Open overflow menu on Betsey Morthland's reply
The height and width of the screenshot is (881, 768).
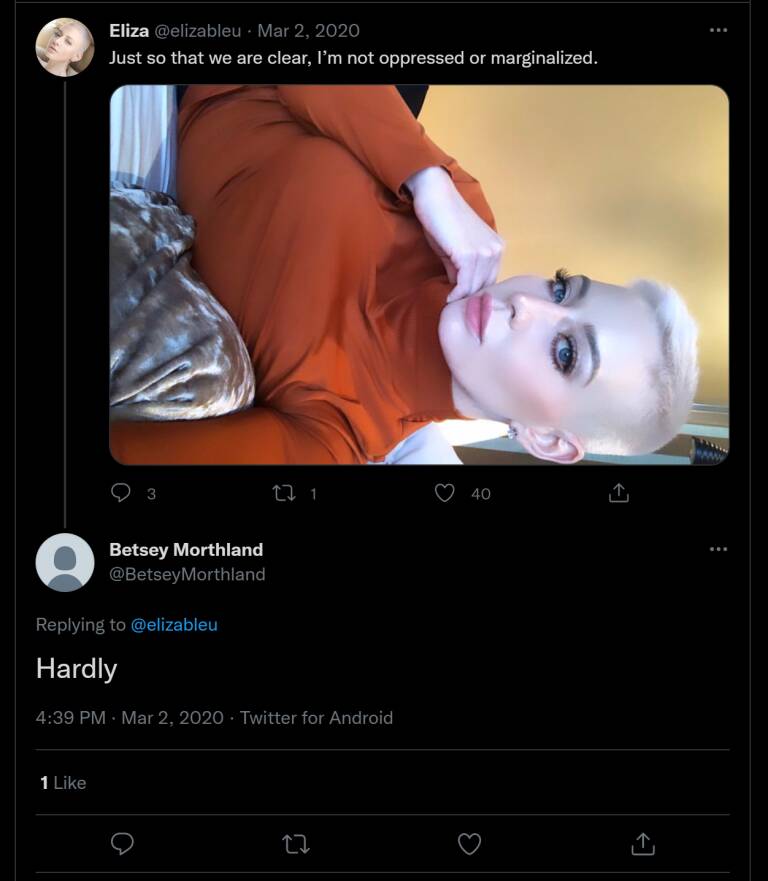pos(718,549)
